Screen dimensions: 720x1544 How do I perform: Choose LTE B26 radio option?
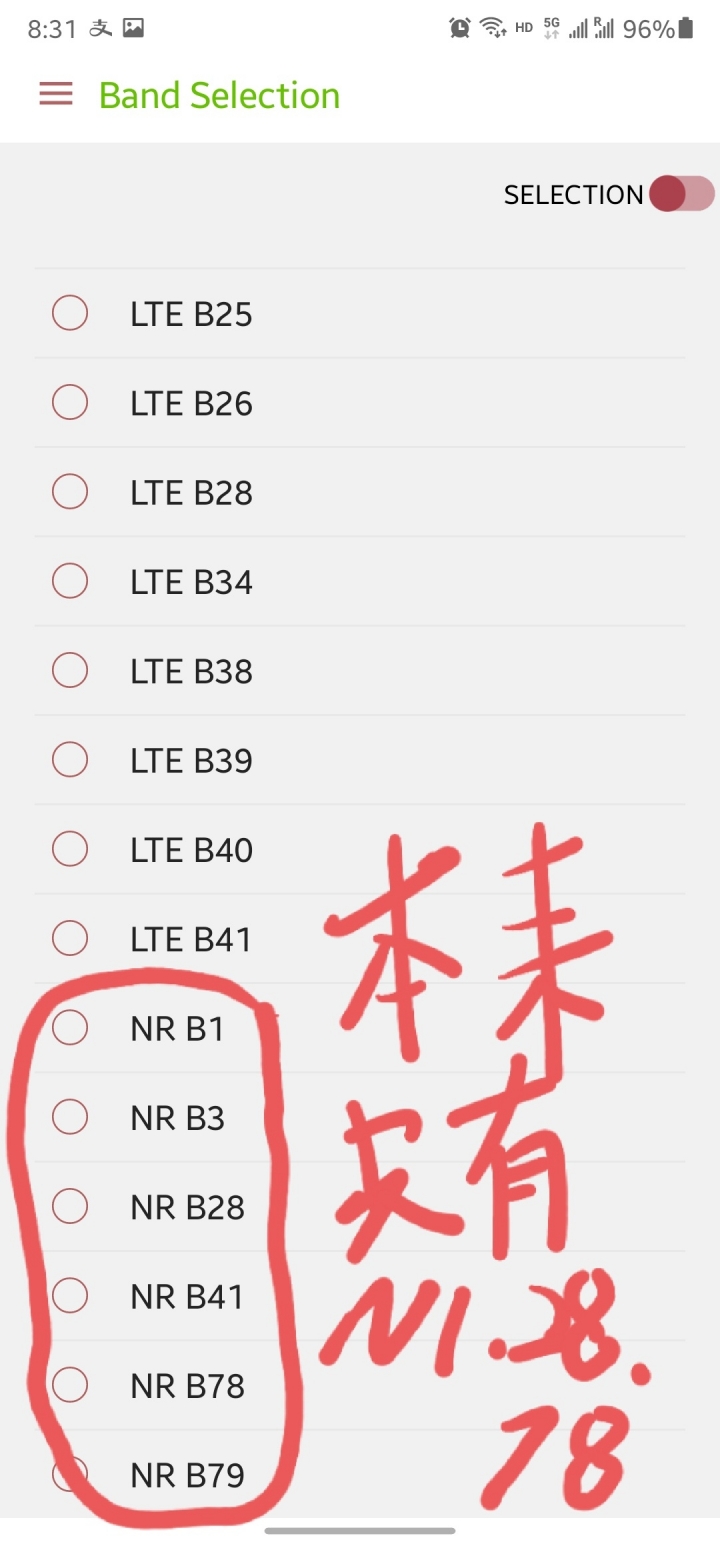pos(70,403)
